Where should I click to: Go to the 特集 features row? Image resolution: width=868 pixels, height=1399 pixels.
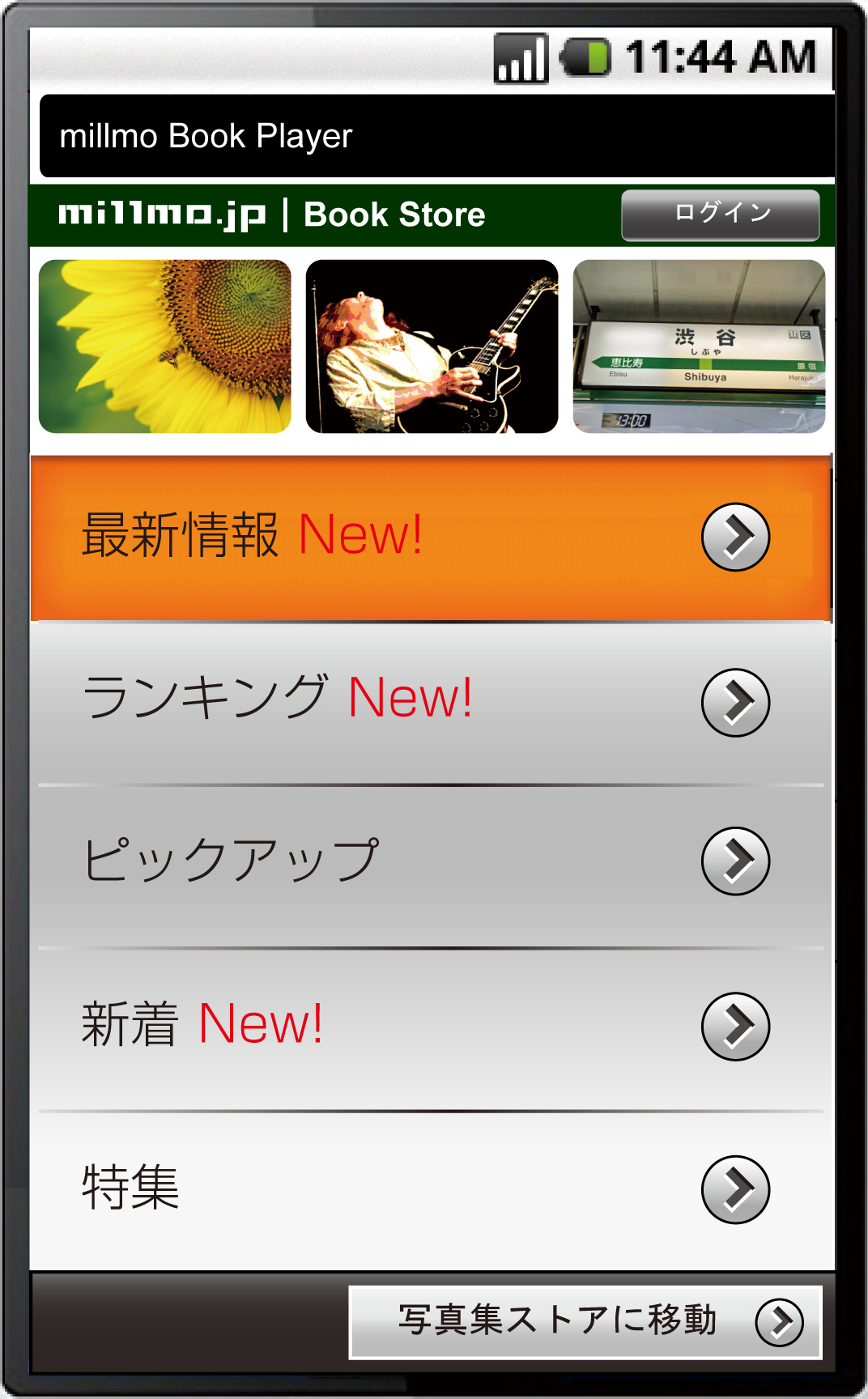432,1191
